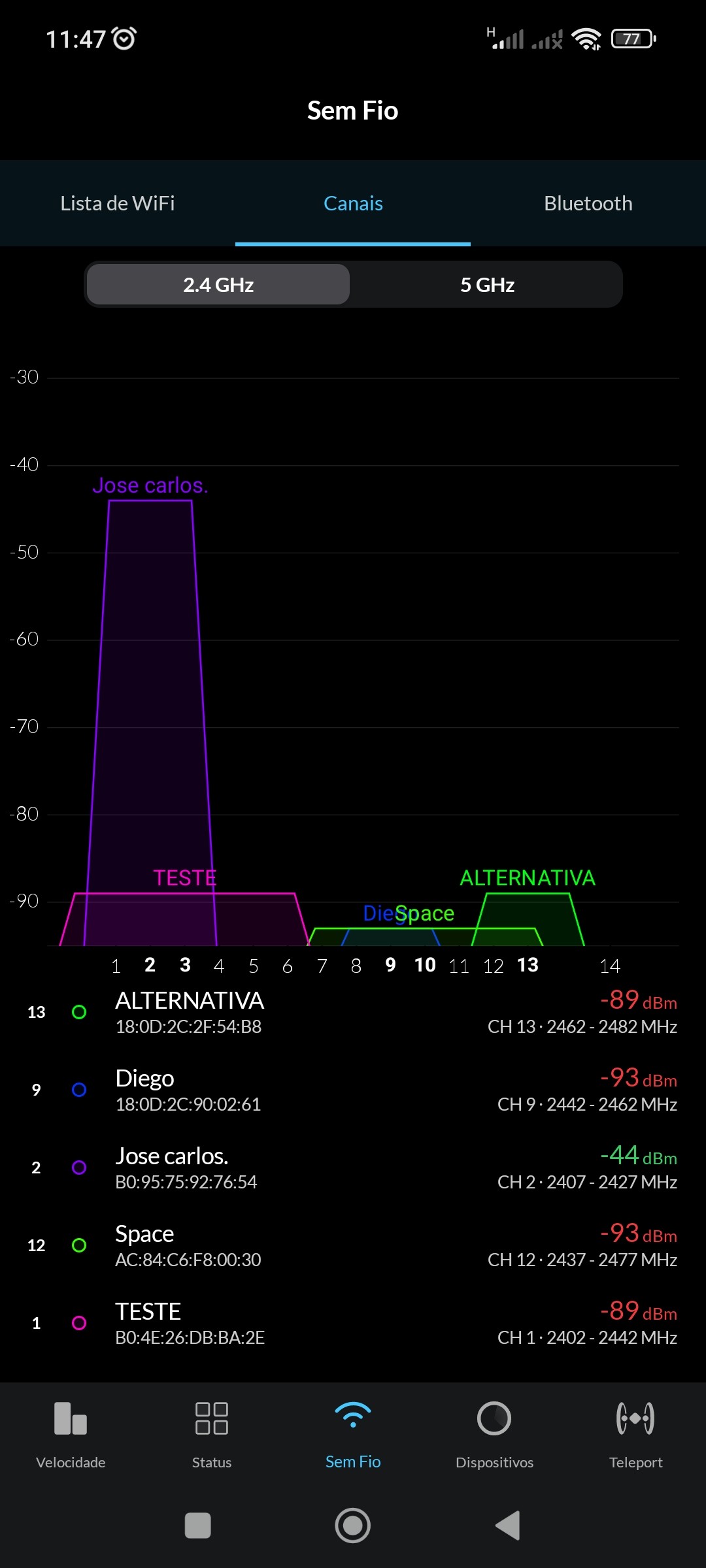Switch to the 5 GHz band
Viewport: 706px width, 1568px height.
[487, 285]
